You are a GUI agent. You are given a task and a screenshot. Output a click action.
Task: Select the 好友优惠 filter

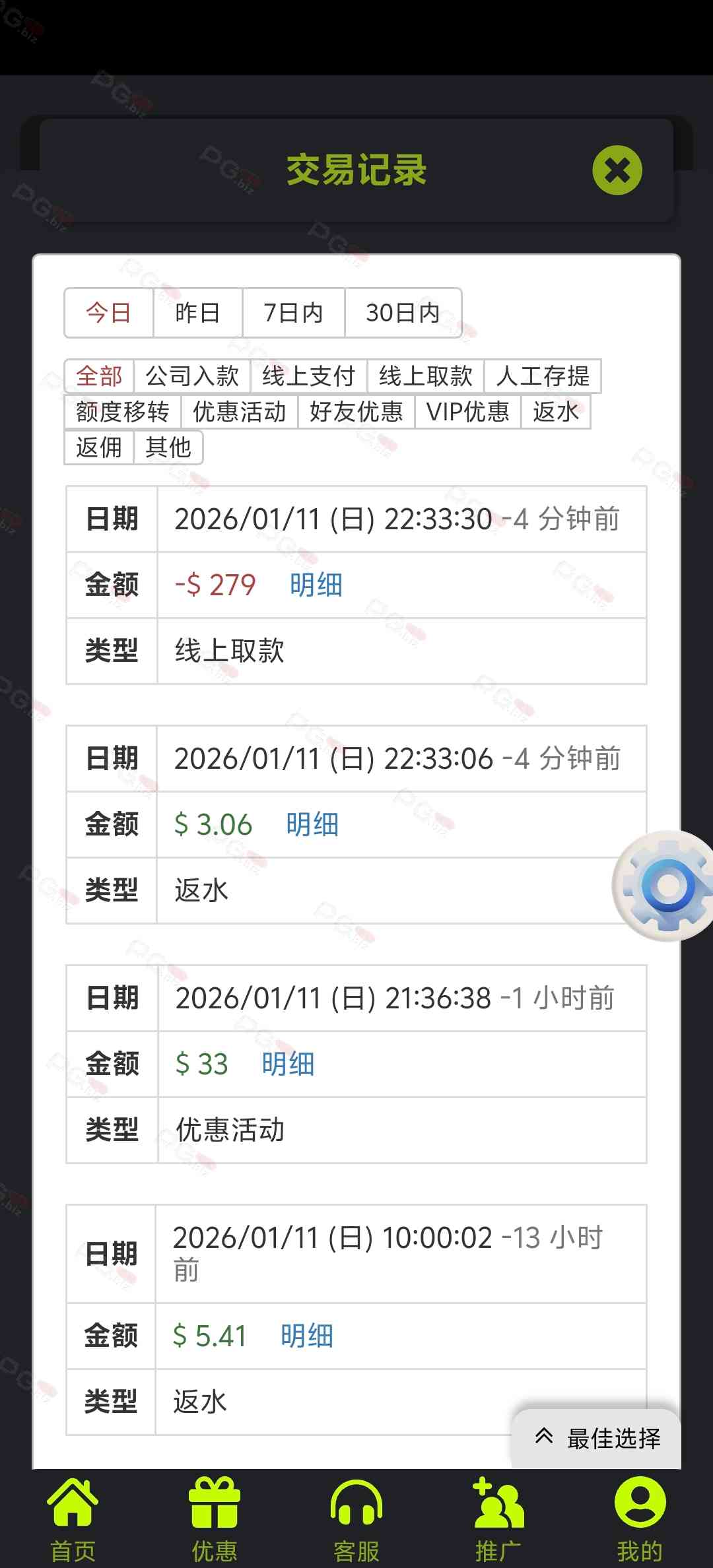click(x=356, y=412)
